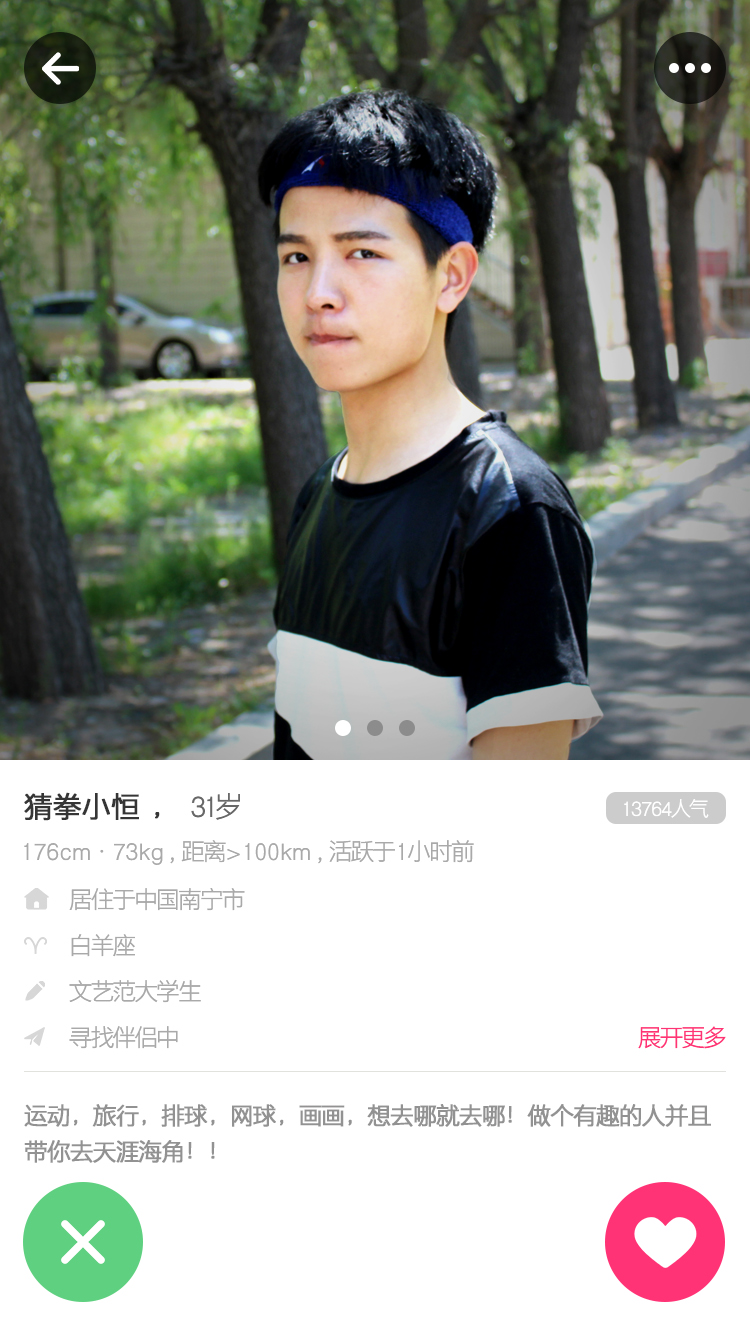Viewport: 750px width, 1334px height.
Task: Open the profile photo full view
Action: point(375,400)
